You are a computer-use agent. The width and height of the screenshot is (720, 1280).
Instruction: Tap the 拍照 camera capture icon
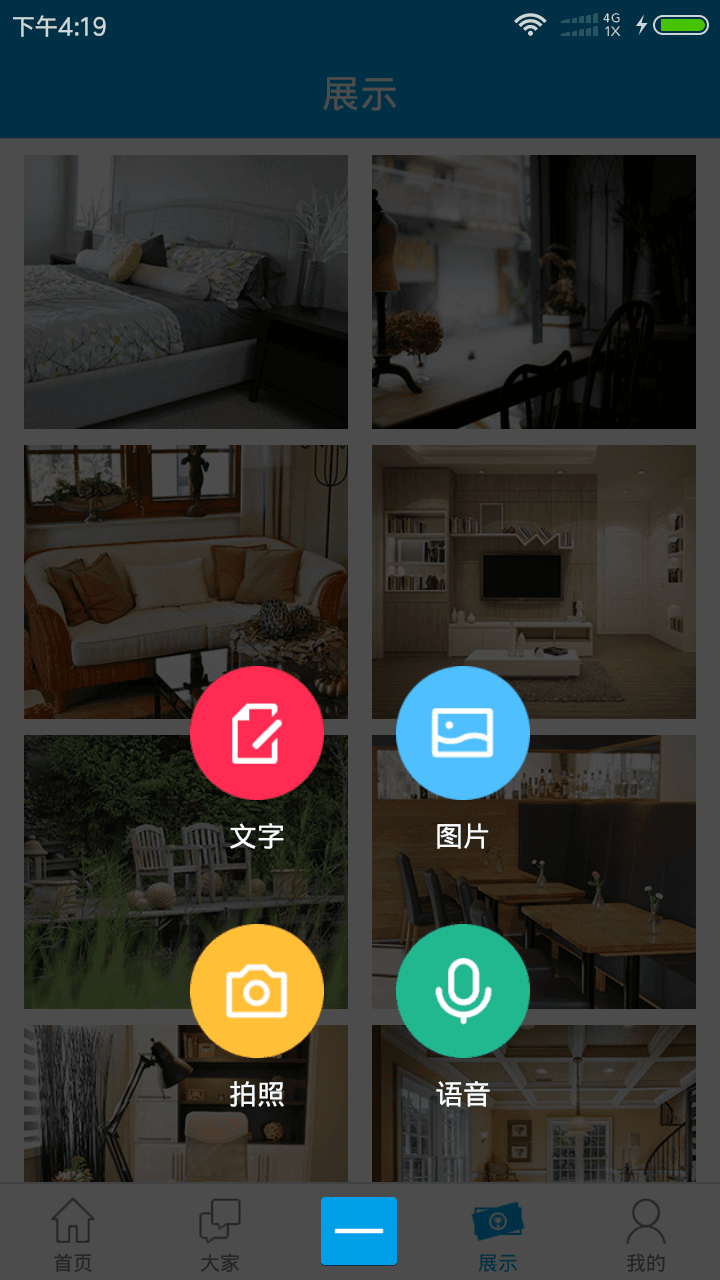tap(256, 990)
